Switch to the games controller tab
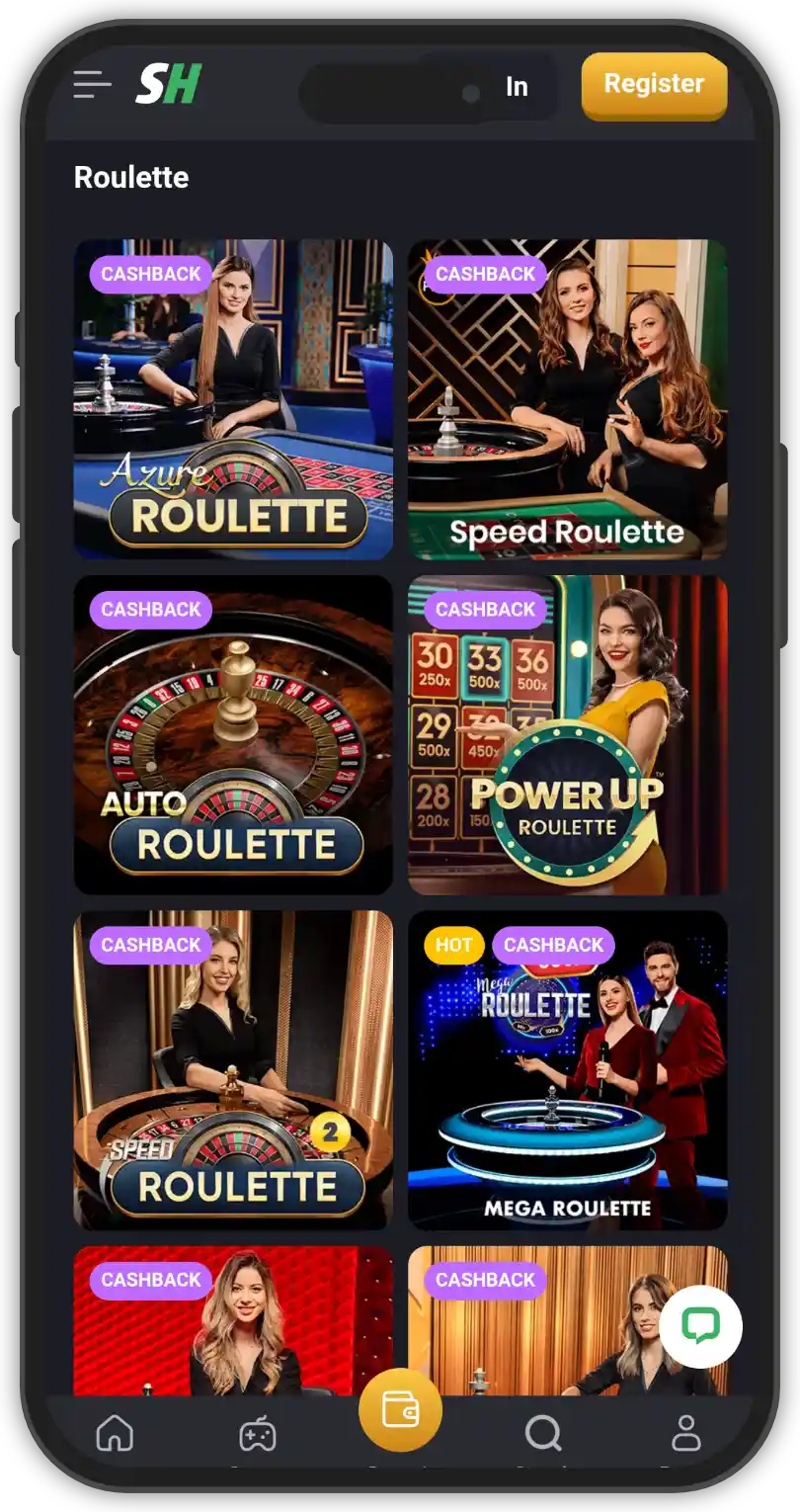This screenshot has width=800, height=1512. [x=258, y=1433]
